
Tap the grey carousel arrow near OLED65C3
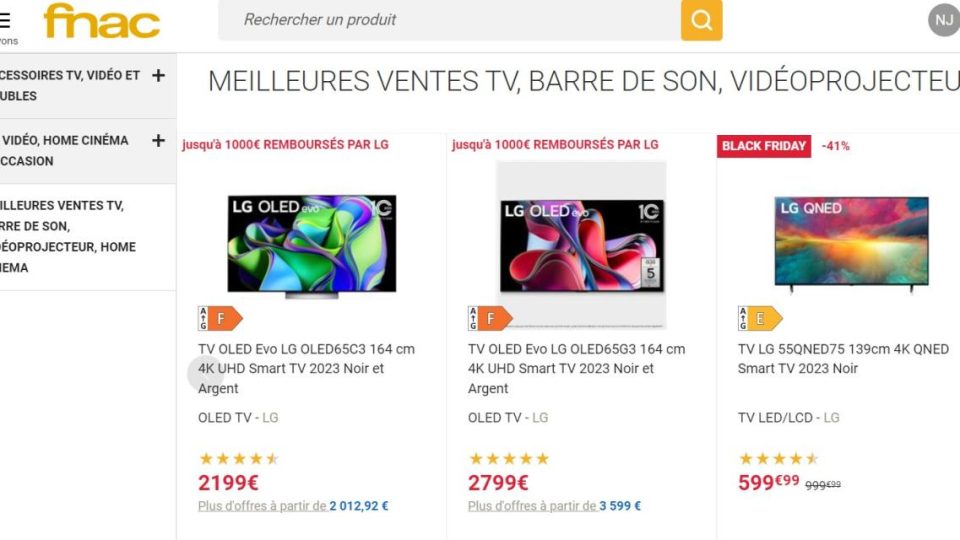pyautogui.click(x=201, y=373)
